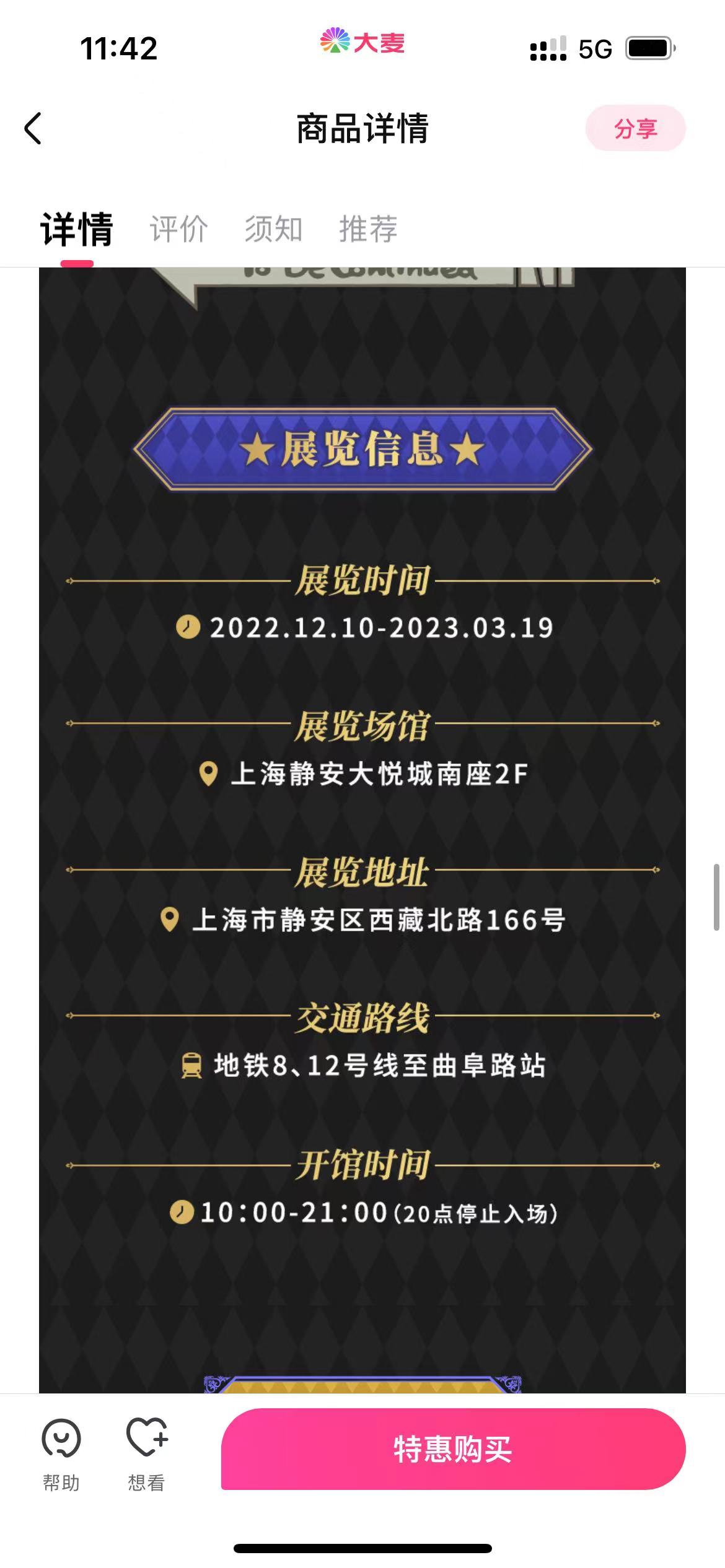The width and height of the screenshot is (725, 1568).
Task: Tap the 分享 share button
Action: (x=635, y=128)
